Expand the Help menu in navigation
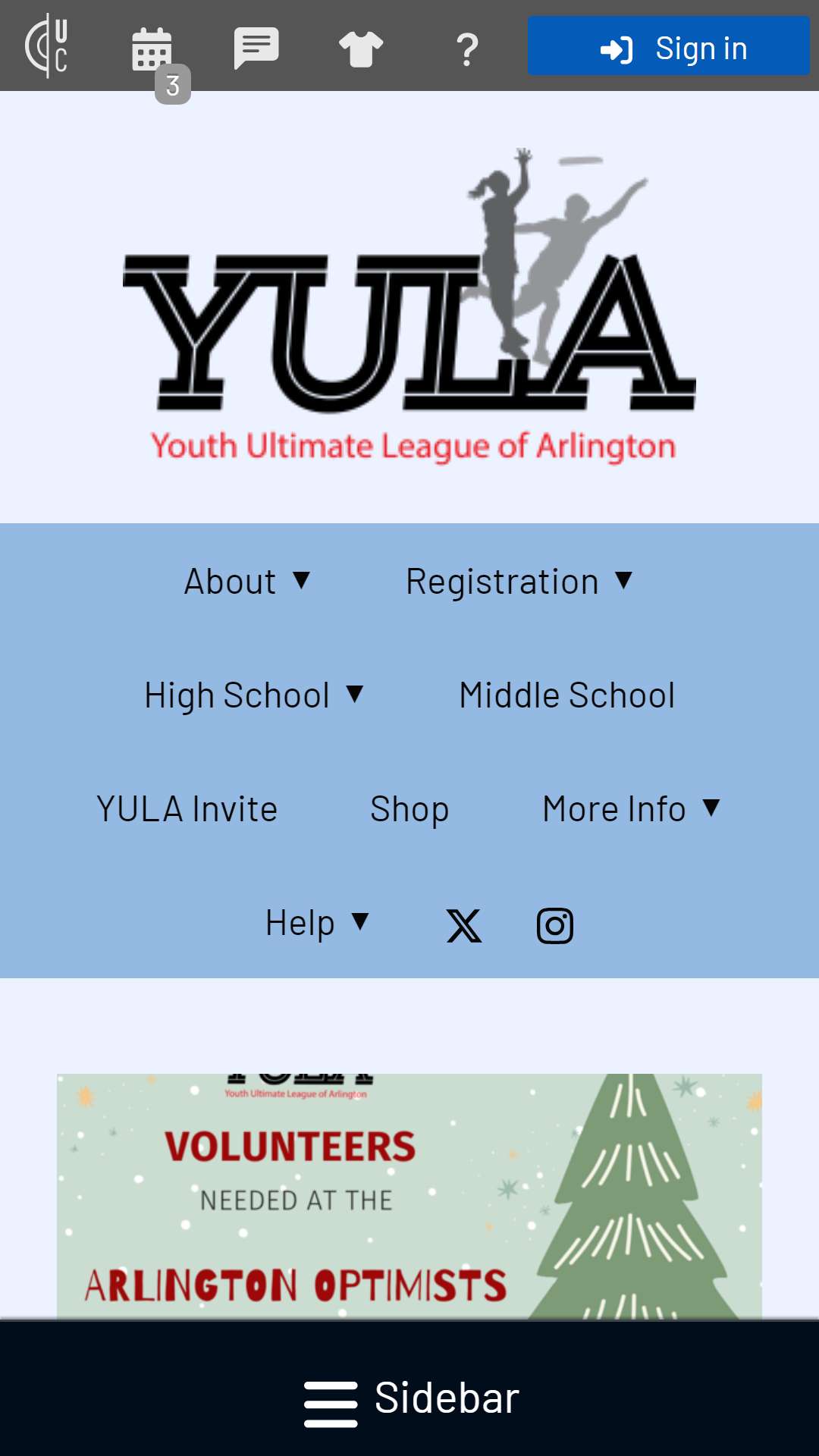Viewport: 819px width, 1456px height. 317,923
